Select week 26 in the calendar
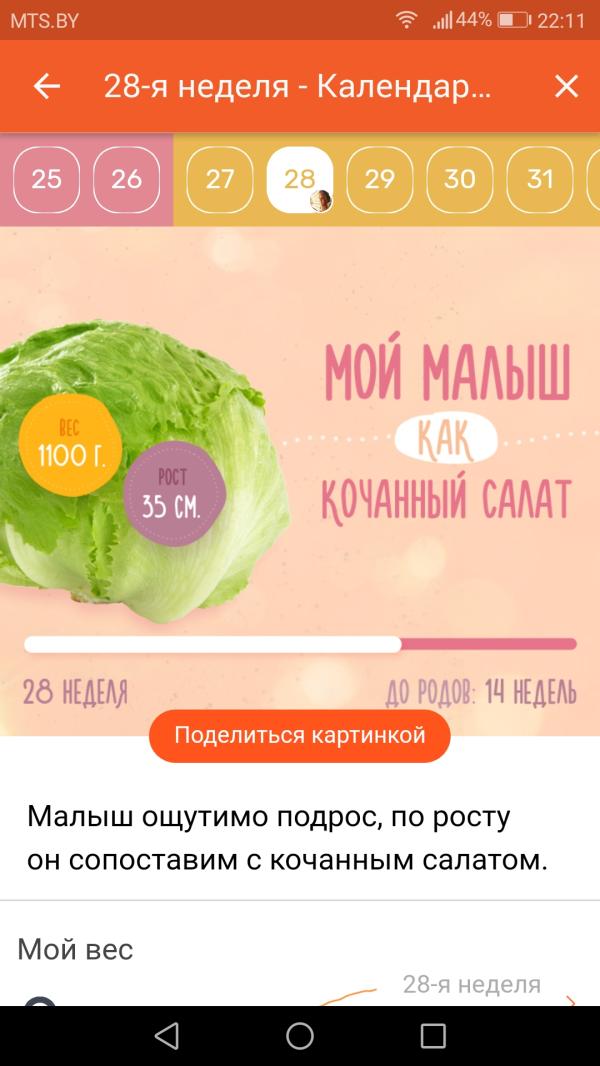Viewport: 600px width, 1066px height. coord(126,179)
